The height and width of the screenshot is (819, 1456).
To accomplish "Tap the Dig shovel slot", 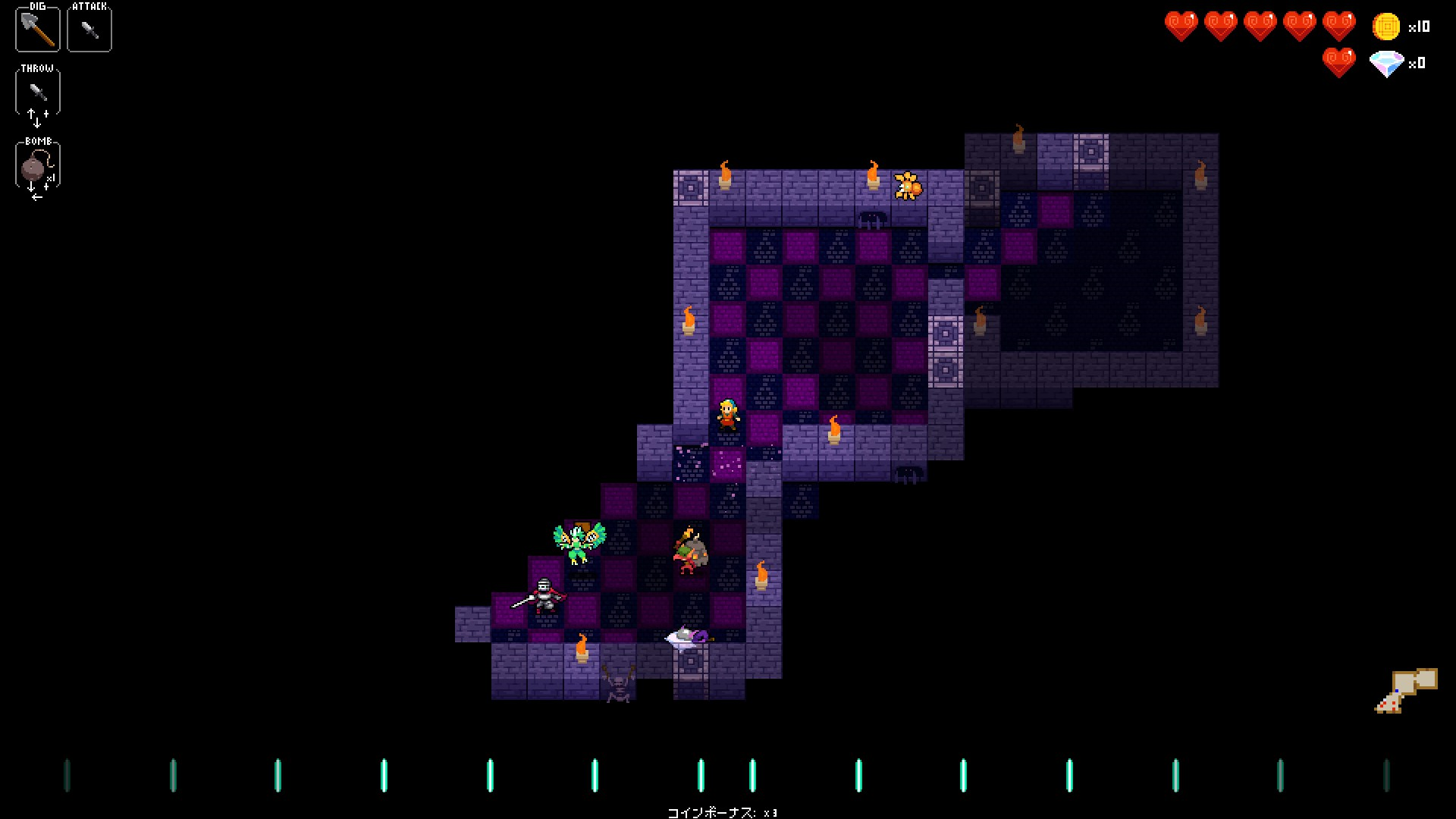I will [37, 30].
